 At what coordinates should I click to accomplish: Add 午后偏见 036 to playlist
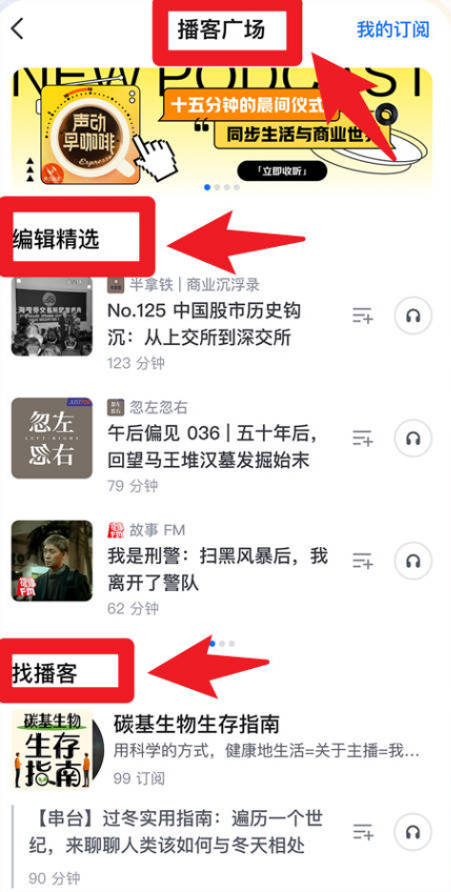[363, 438]
